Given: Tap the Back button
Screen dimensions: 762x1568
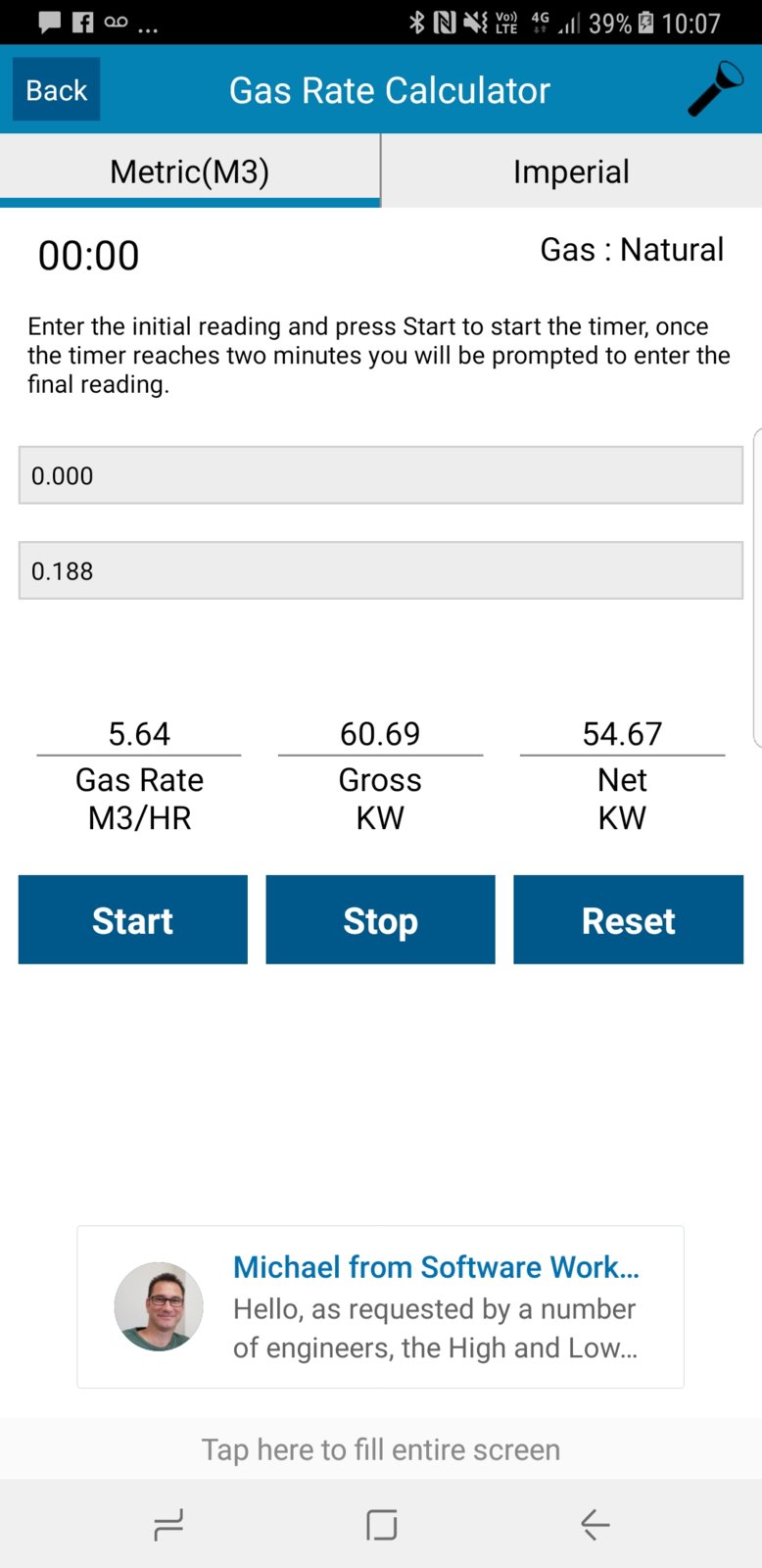Looking at the screenshot, I should 56,90.
